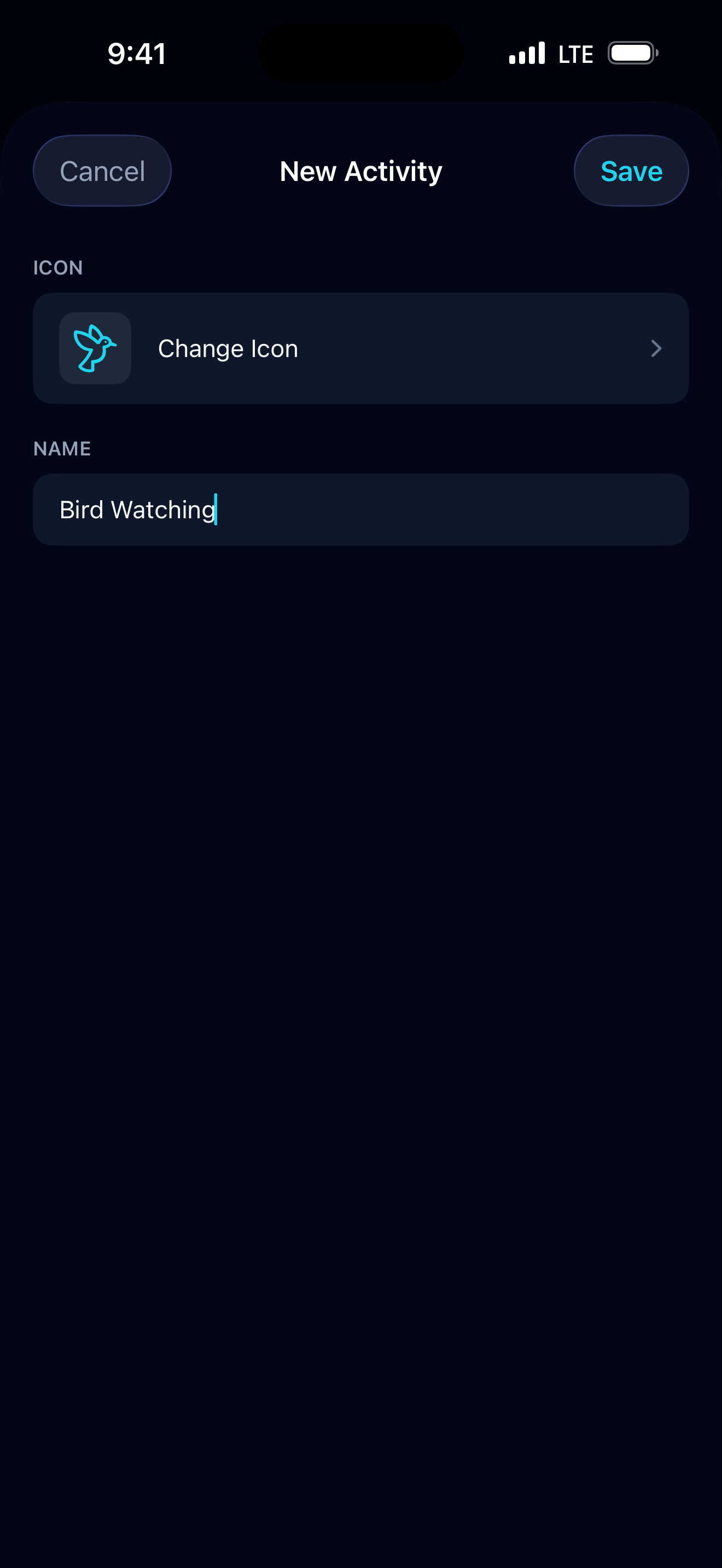This screenshot has height=1568, width=722.
Task: Tap the New Activity title
Action: (x=360, y=171)
